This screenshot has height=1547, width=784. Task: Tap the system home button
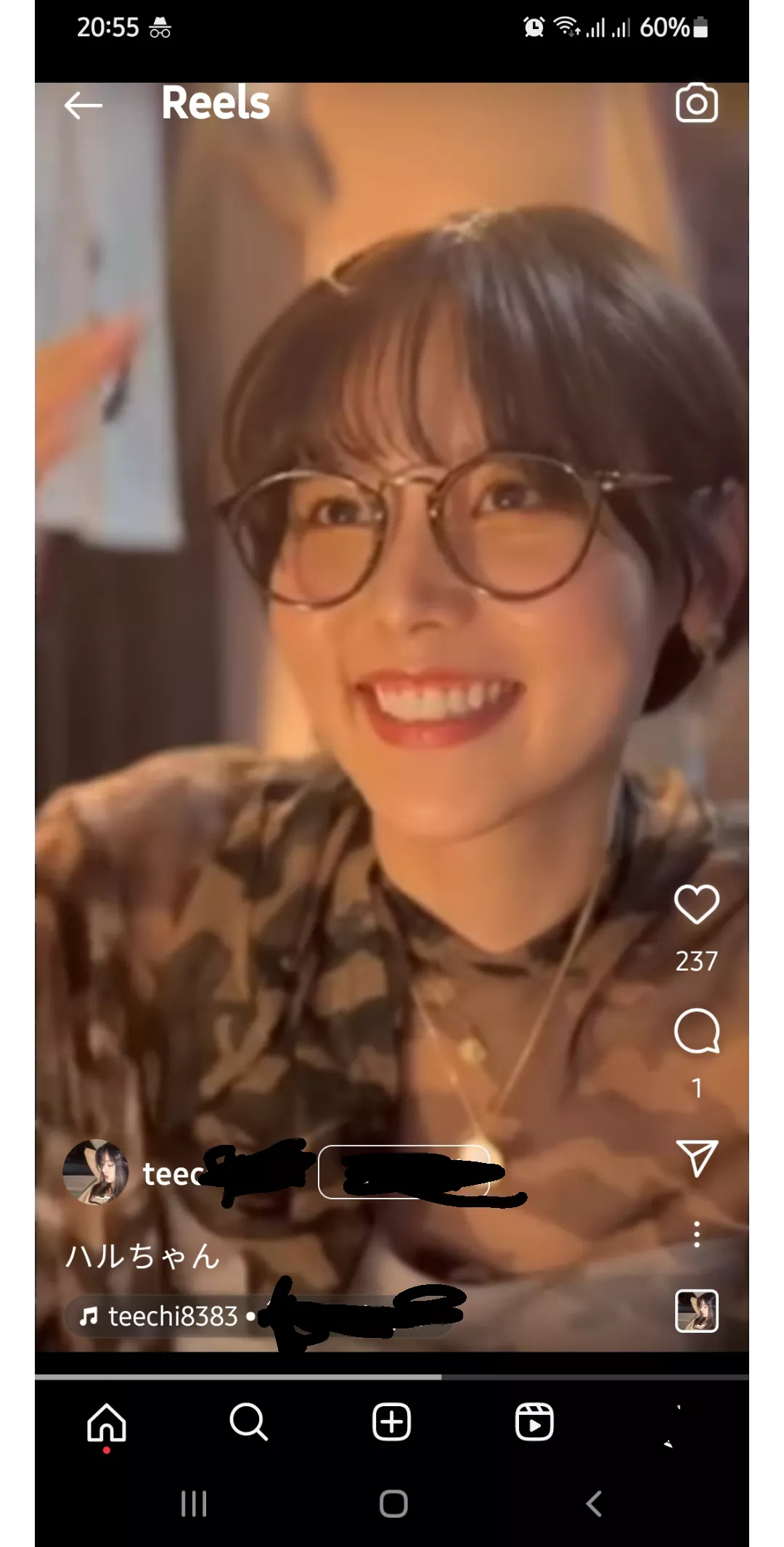(x=393, y=1503)
